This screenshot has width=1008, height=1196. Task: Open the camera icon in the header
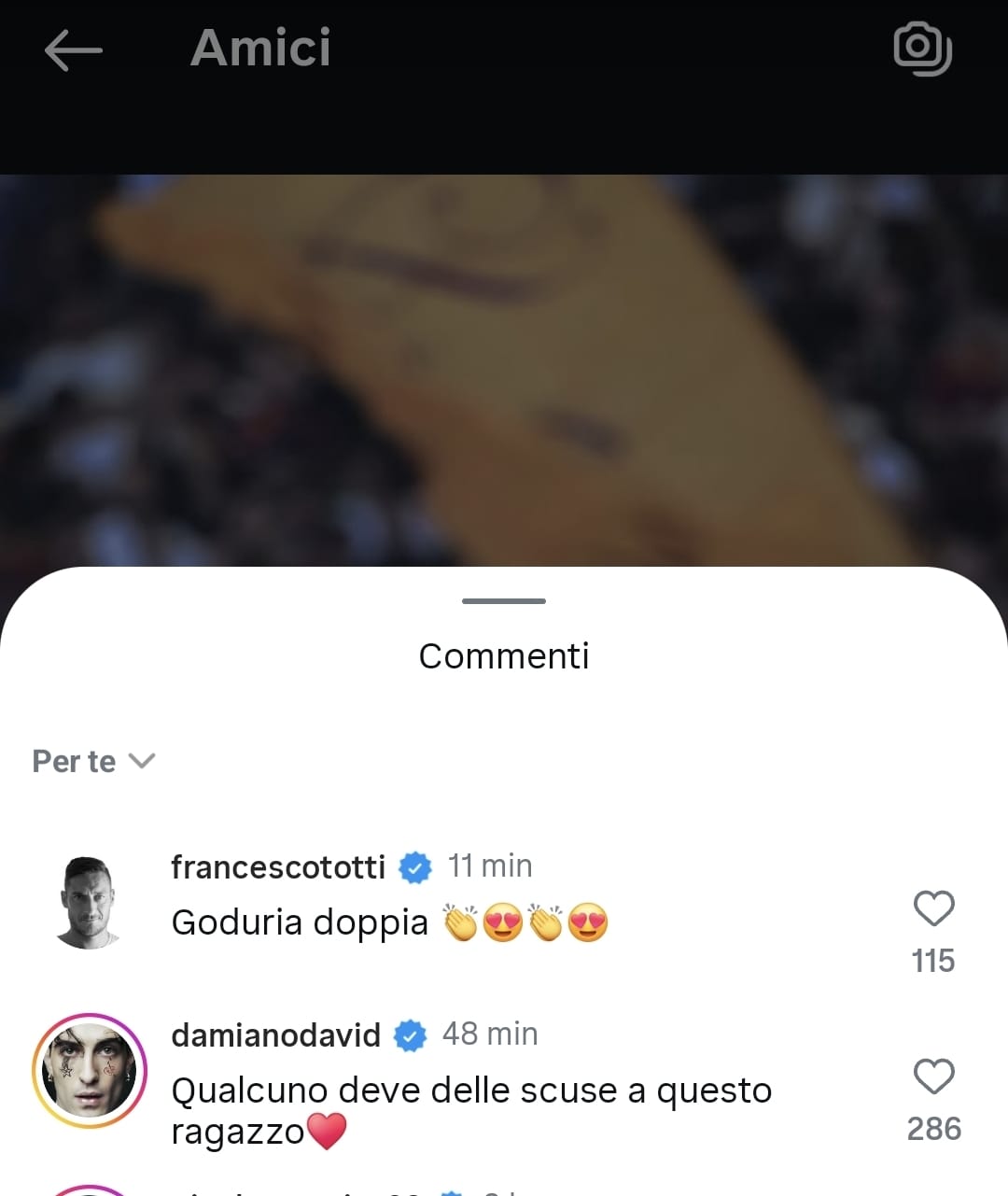point(922,49)
